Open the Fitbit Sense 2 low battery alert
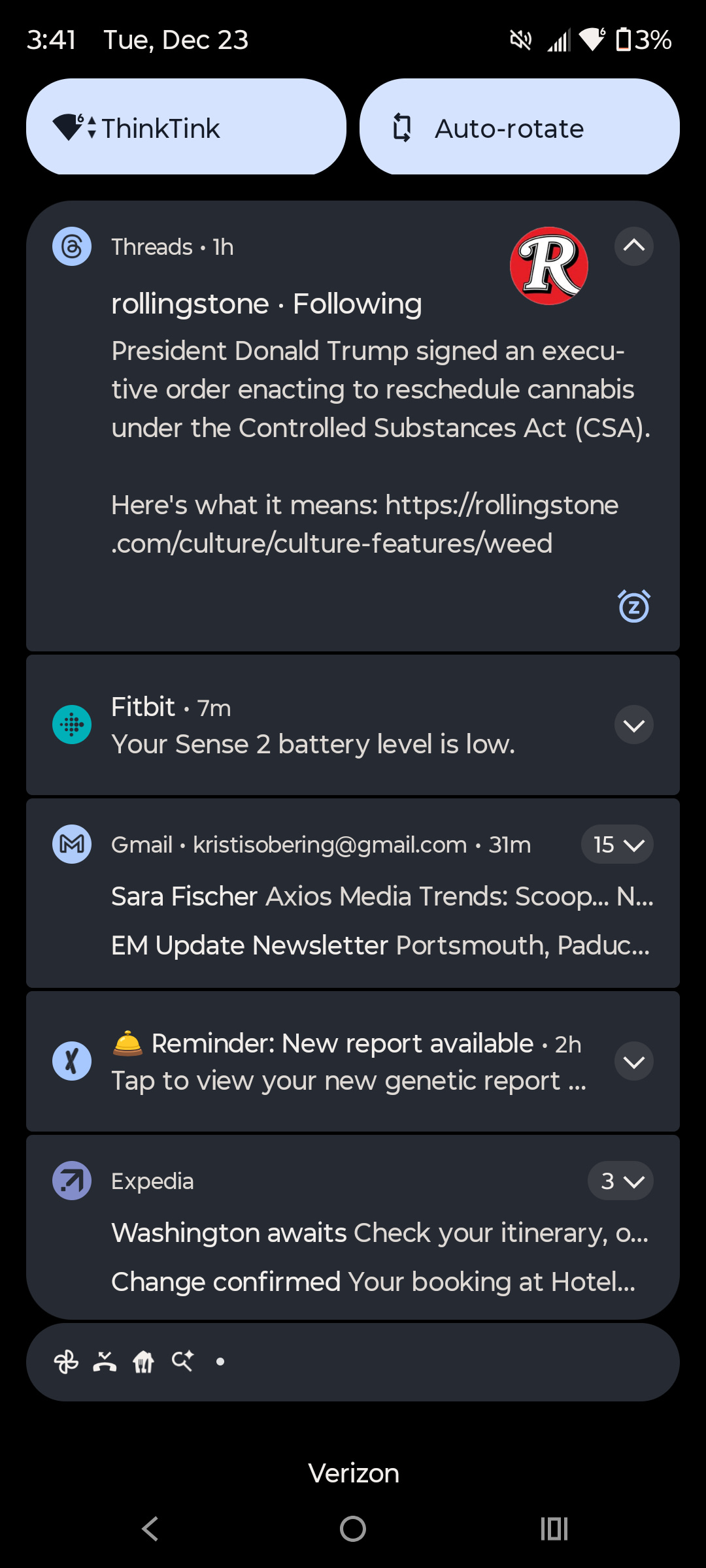The height and width of the screenshot is (1568, 706). click(314, 727)
